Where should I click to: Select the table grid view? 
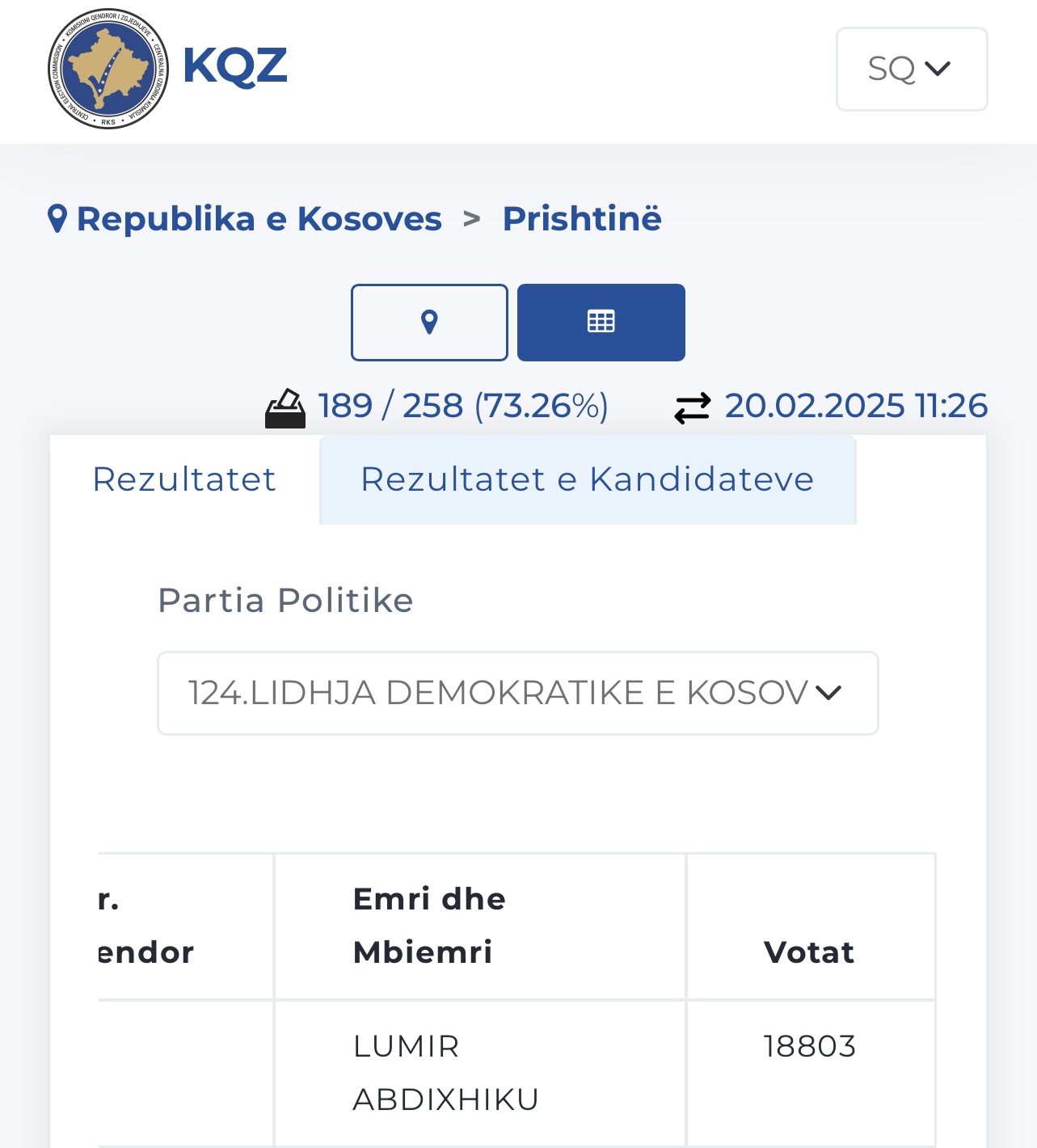coord(601,322)
